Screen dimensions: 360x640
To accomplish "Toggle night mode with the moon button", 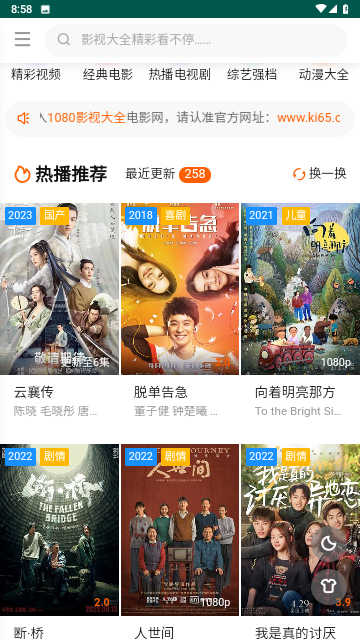I will [x=329, y=544].
